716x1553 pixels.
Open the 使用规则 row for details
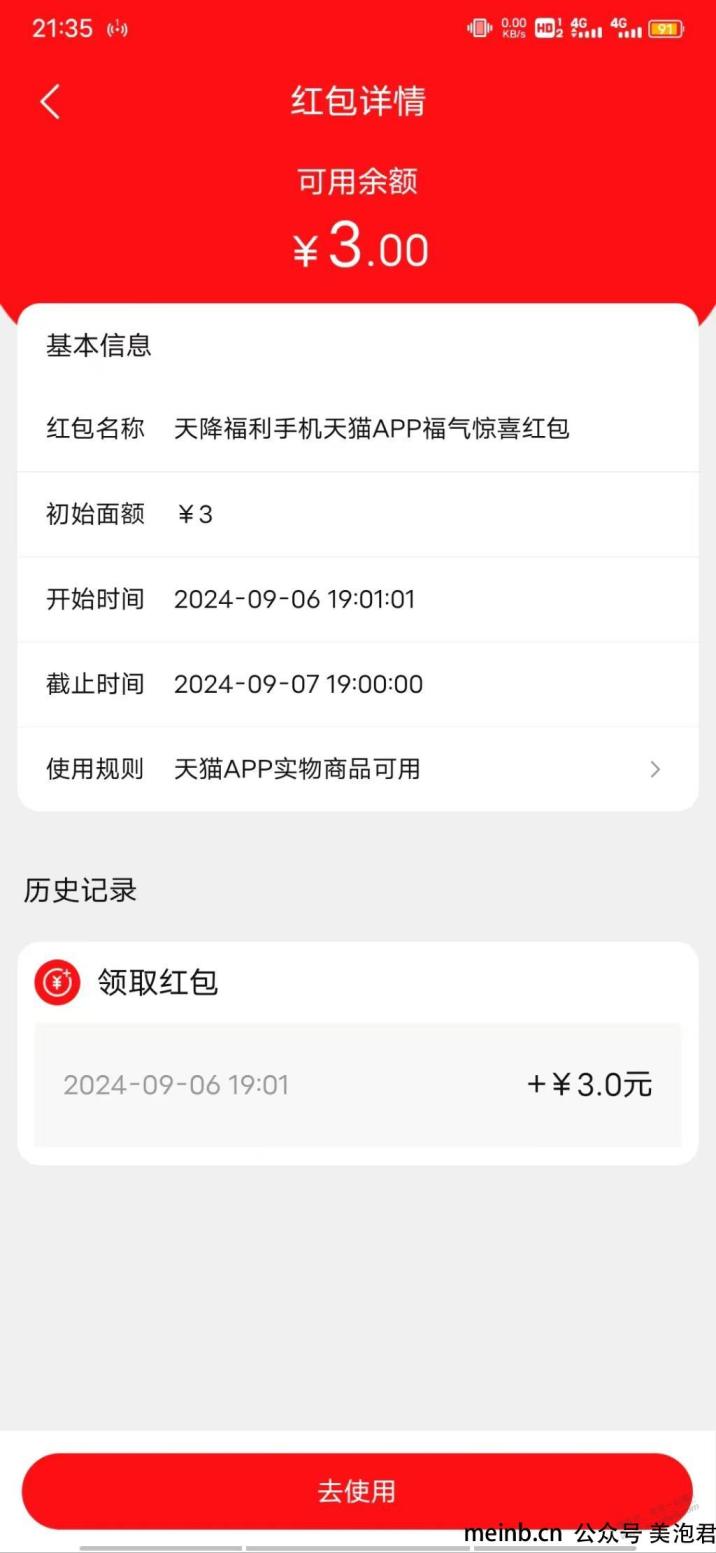pyautogui.click(x=358, y=769)
